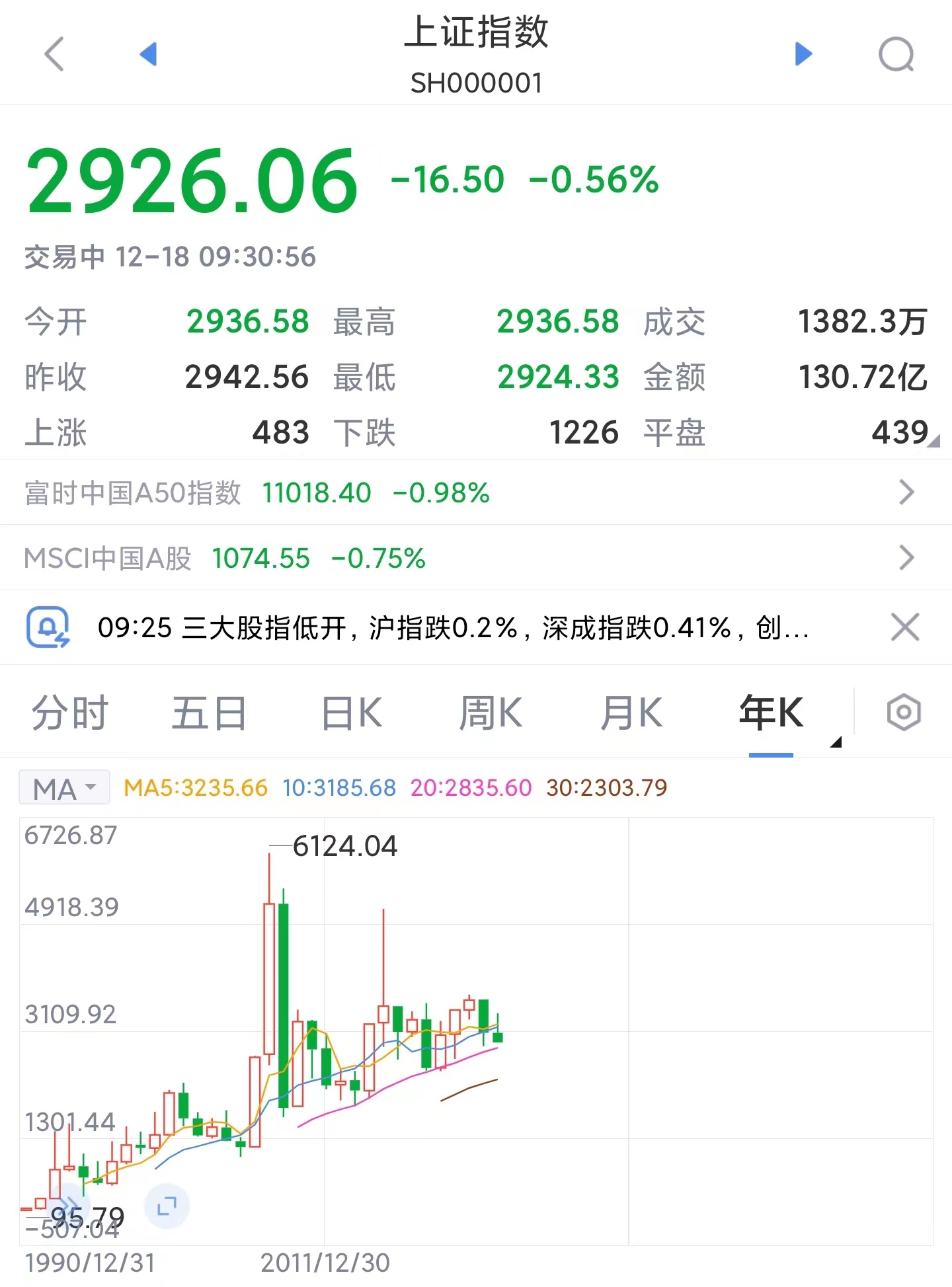Select the 年K chart tab

771,713
